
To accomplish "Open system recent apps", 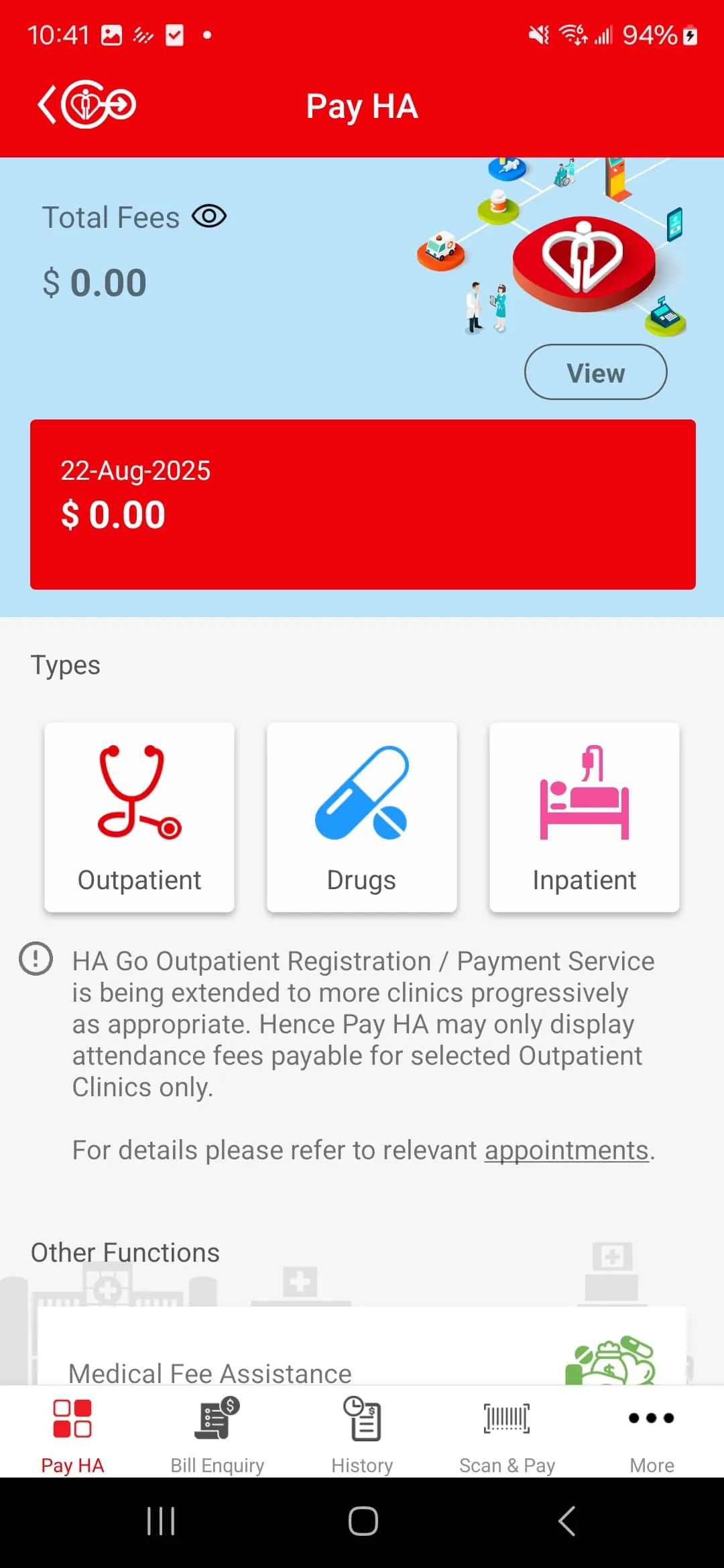I will pyautogui.click(x=161, y=1521).
